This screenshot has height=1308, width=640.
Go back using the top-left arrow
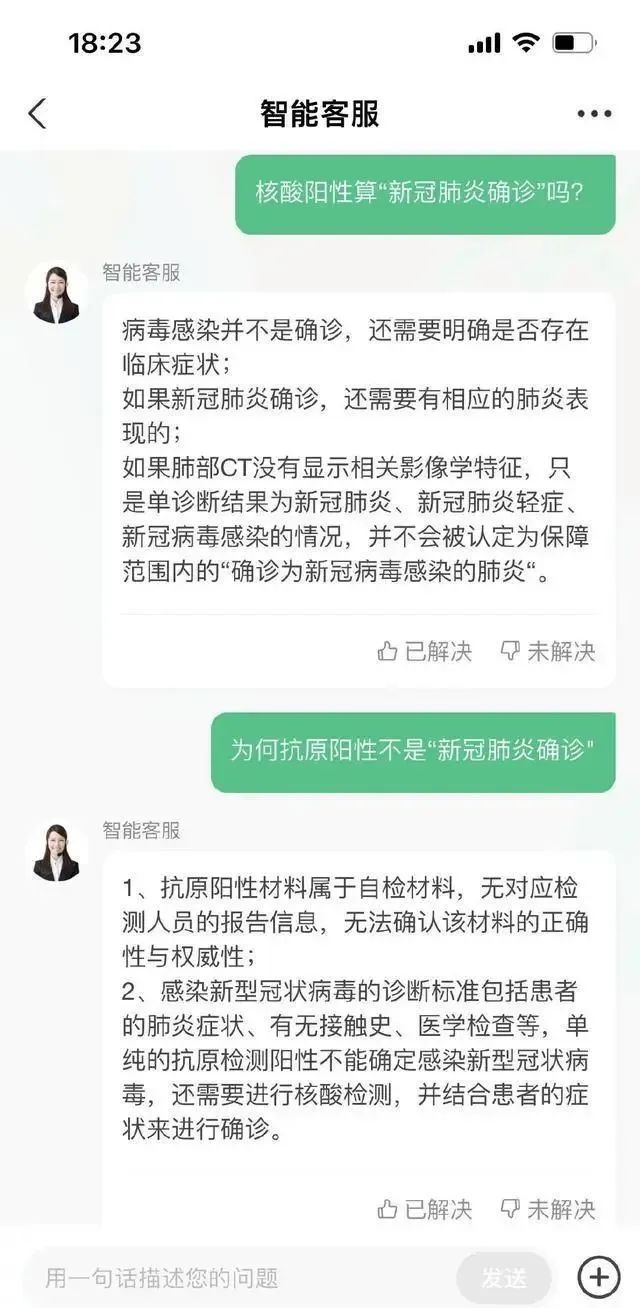coord(37,114)
